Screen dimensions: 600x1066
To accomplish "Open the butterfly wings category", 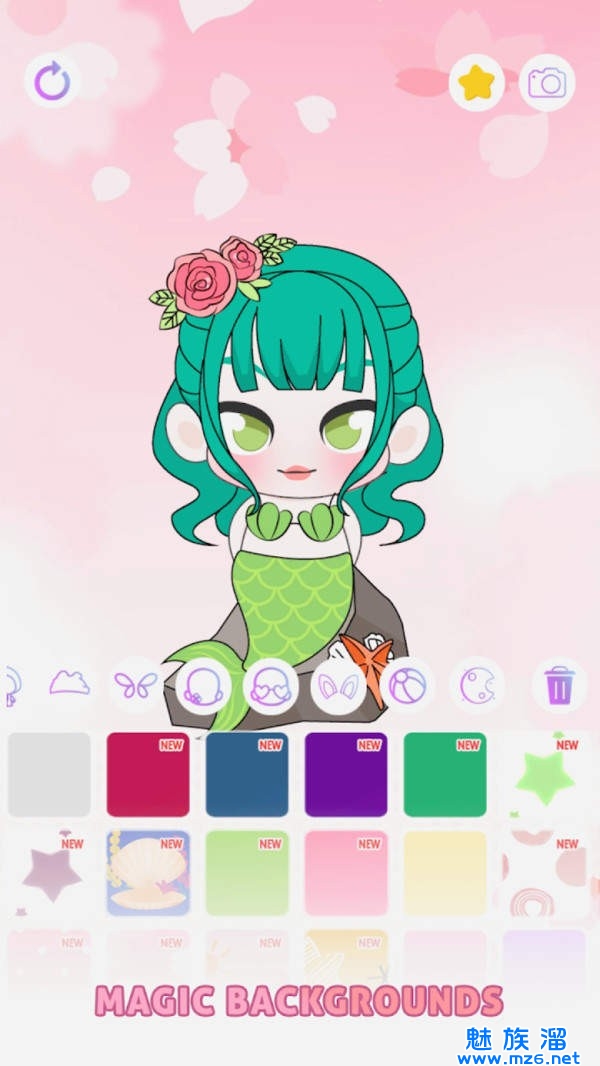I will (x=136, y=684).
